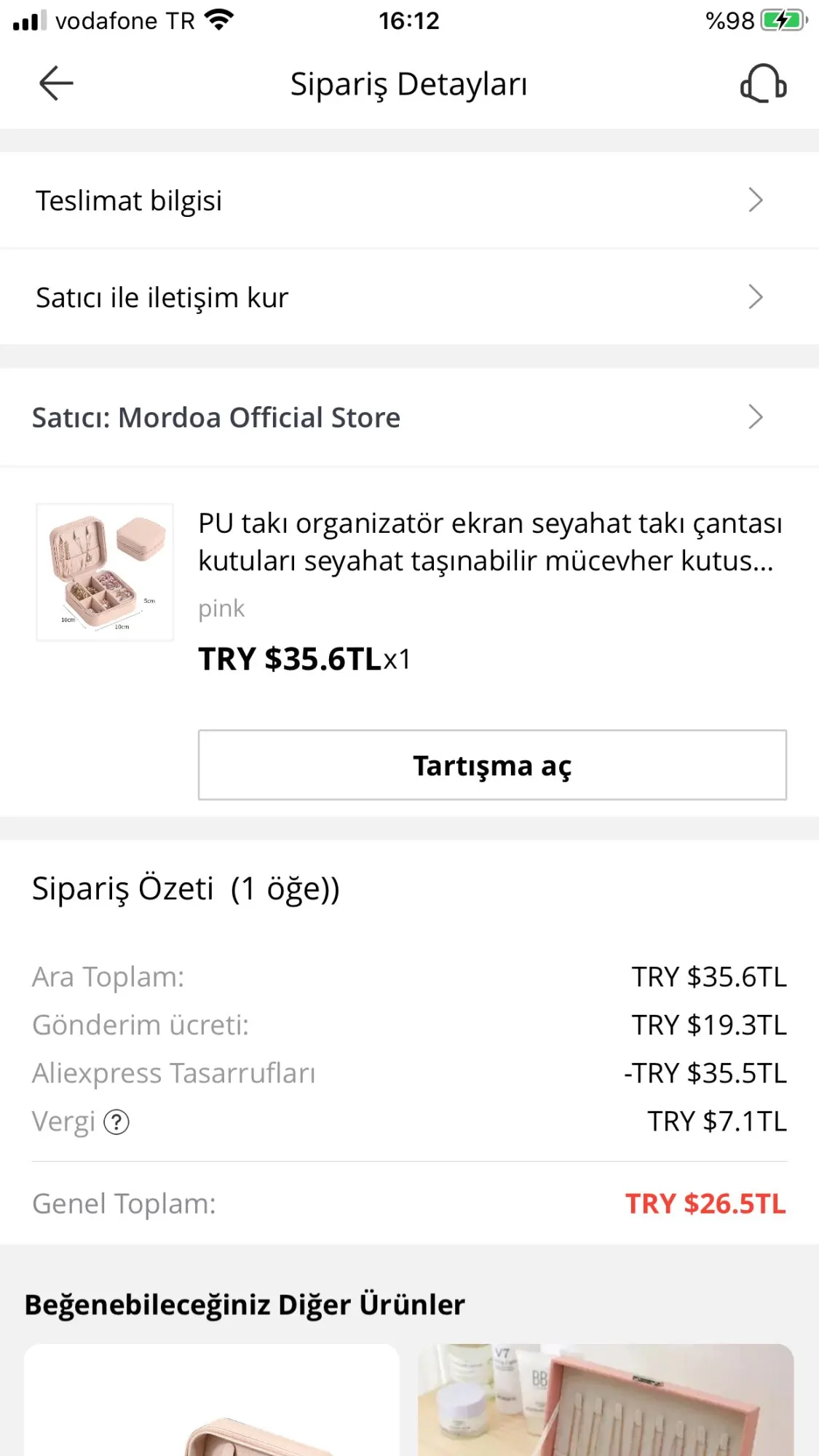This screenshot has height=1456, width=819.
Task: Open the beige jewelry box recommendation
Action: coord(211,1401)
